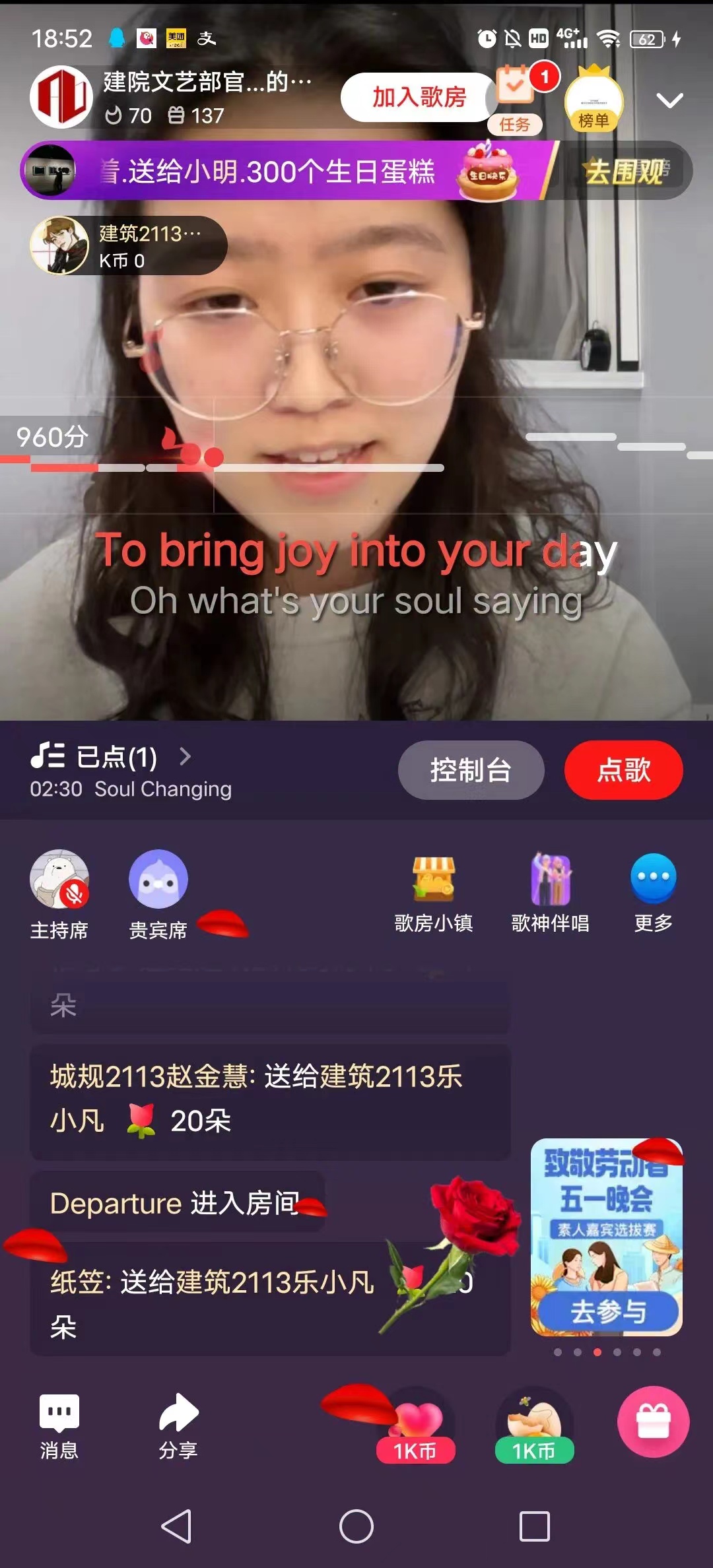Tap 点歌 to request a song
Screen dimensions: 713x1568
[x=623, y=770]
